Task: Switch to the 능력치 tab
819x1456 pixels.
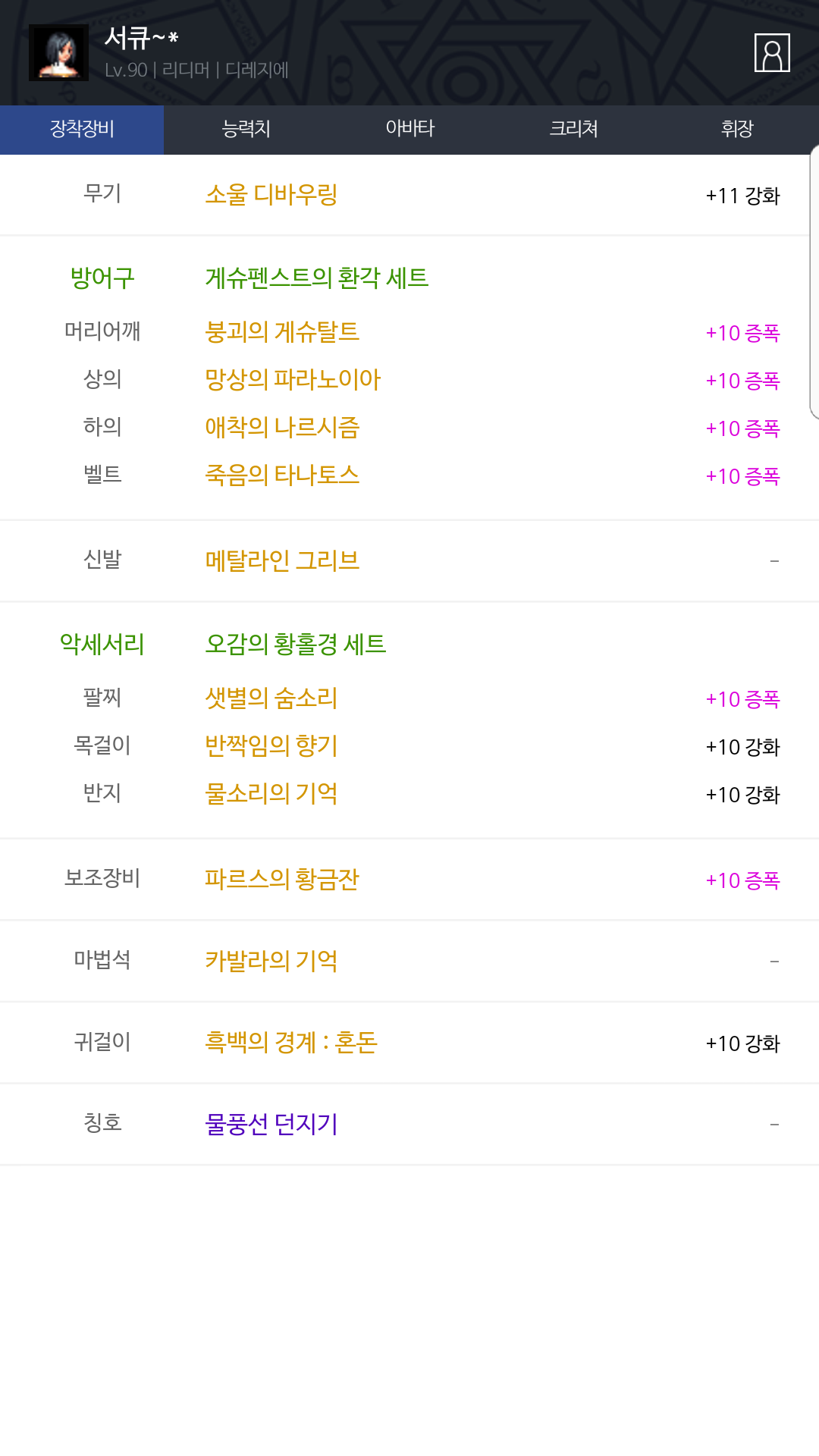Action: (246, 130)
